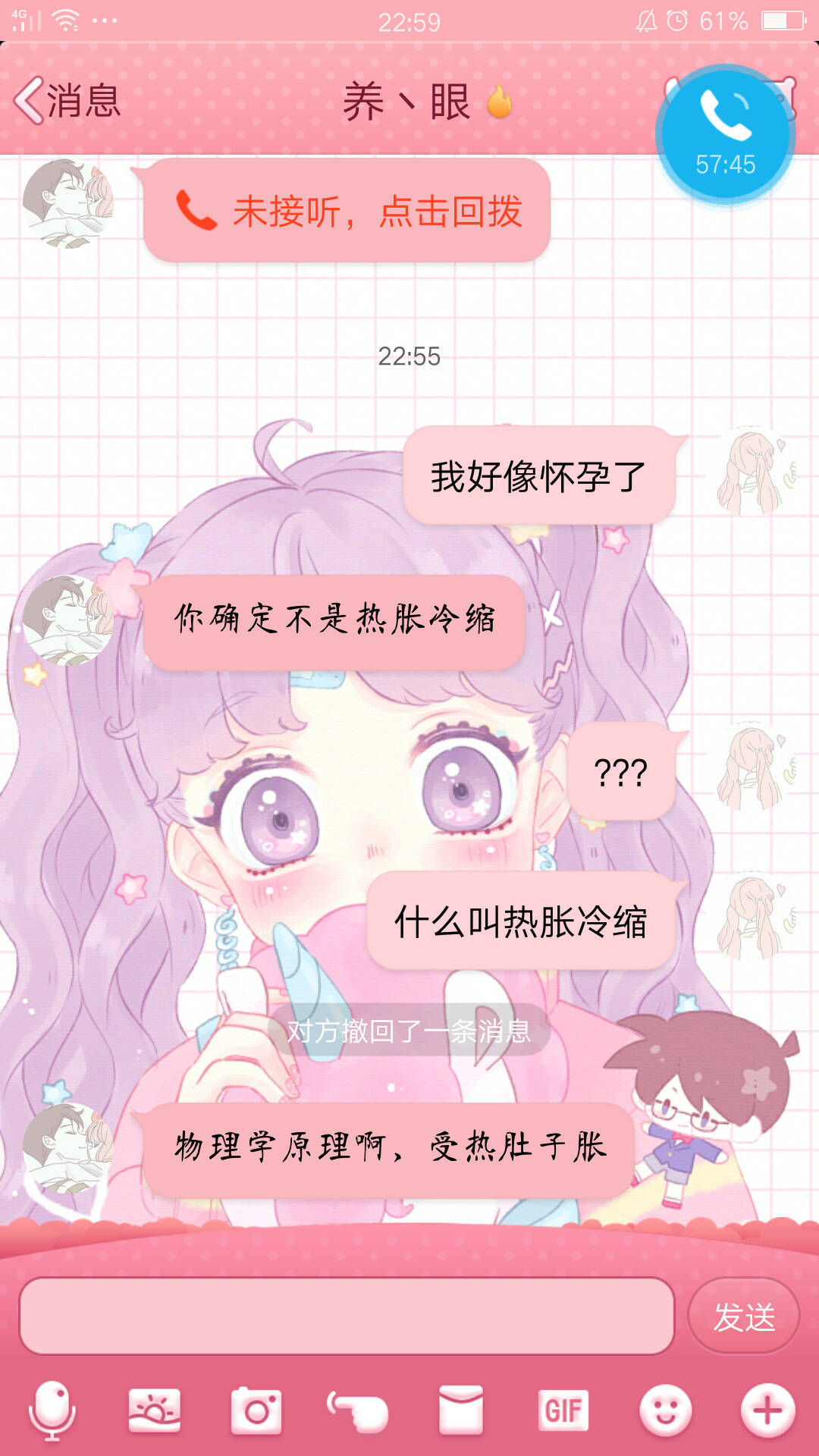Open my avatar beside 我好像怀孕了

751,472
